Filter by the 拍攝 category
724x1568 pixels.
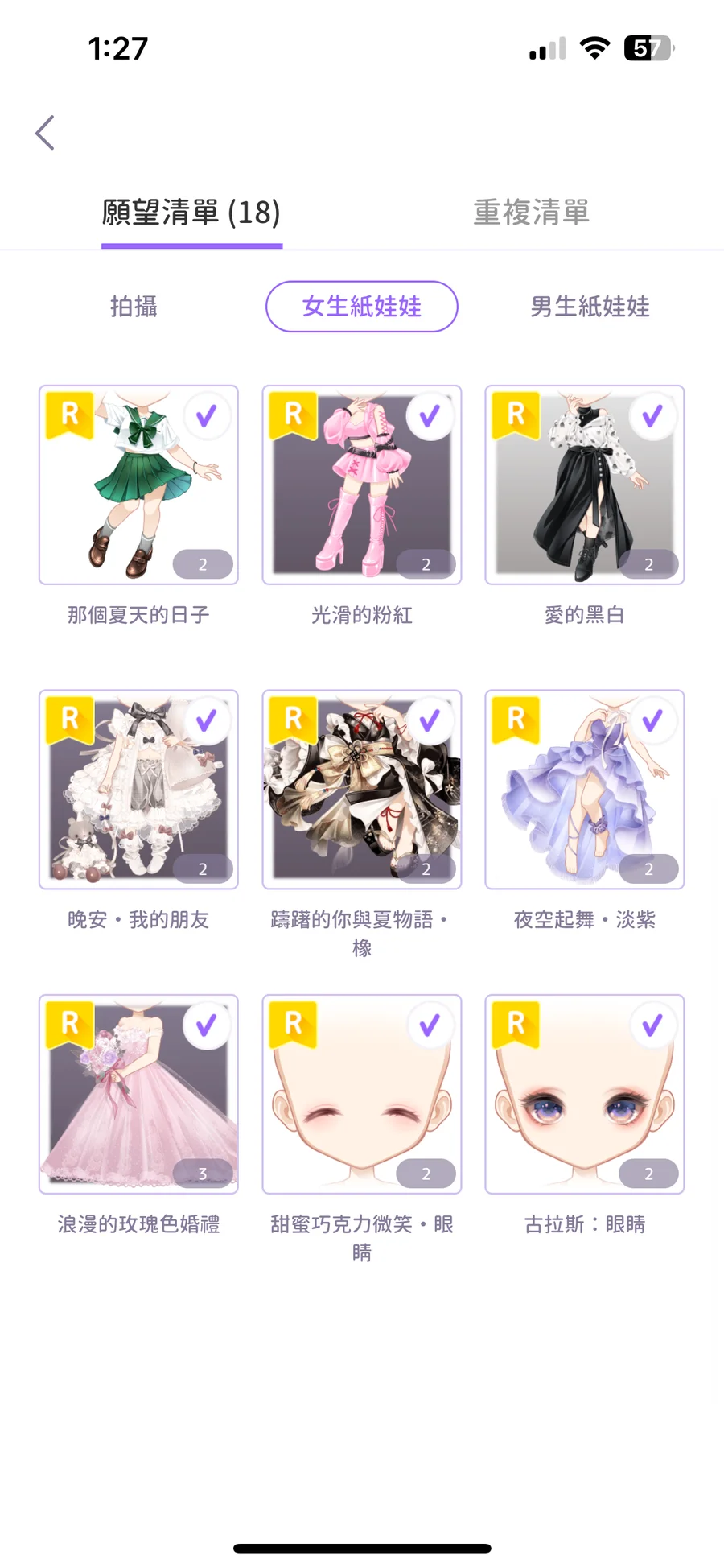coord(134,307)
